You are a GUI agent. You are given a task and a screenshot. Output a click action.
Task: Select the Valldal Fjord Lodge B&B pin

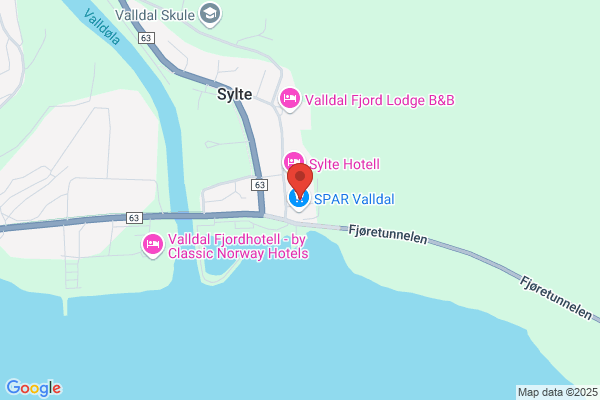coord(290,100)
